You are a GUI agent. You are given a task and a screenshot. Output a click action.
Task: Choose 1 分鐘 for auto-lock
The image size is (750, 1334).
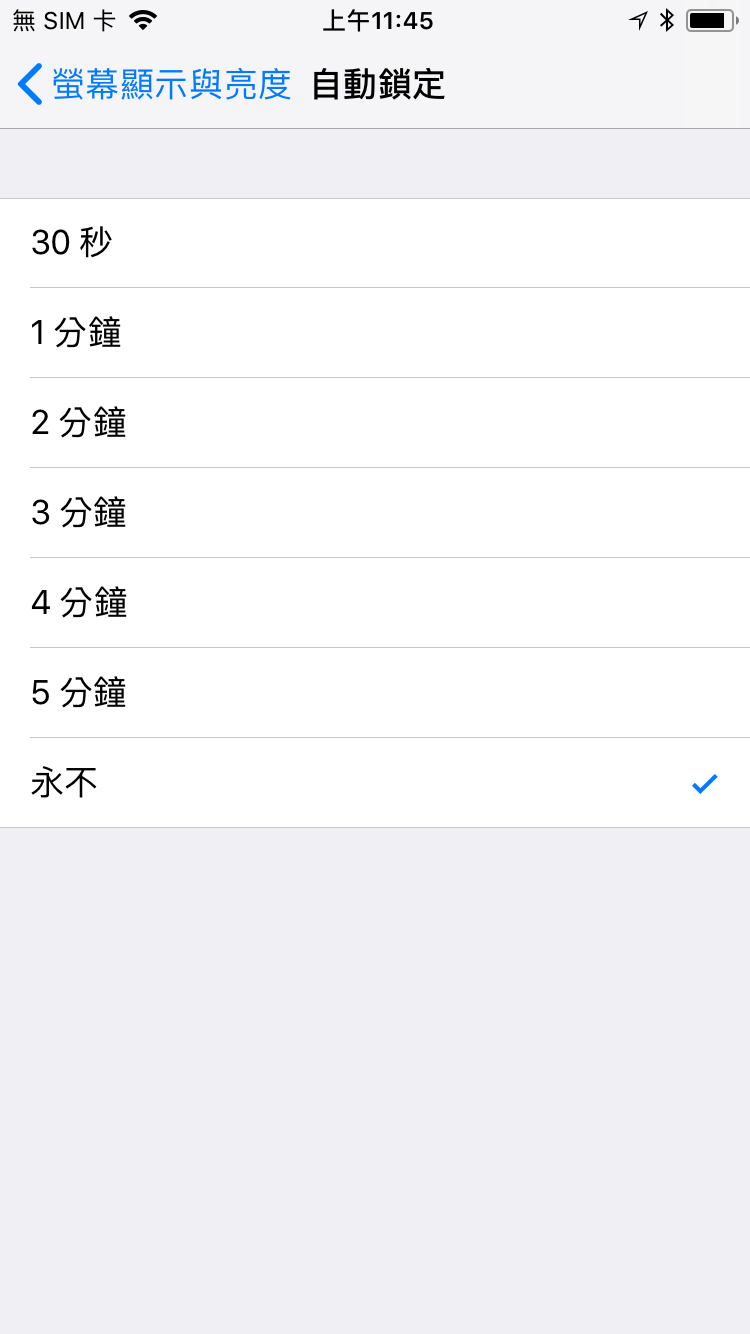(x=375, y=333)
